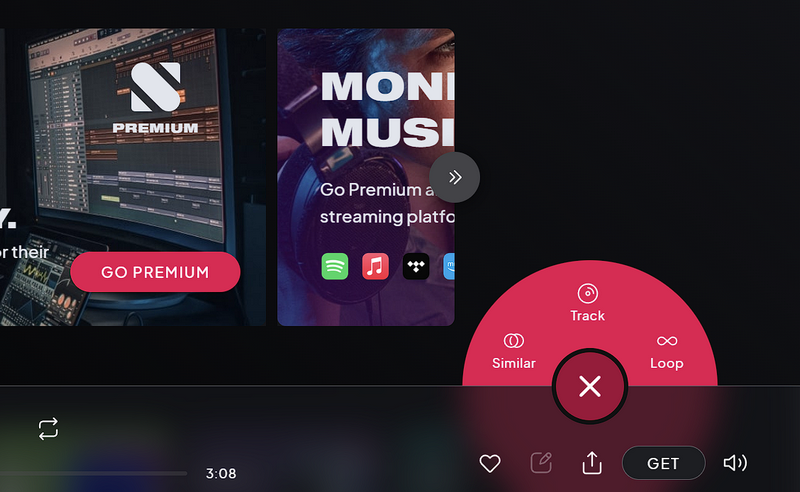Select Track in the radial menu

click(x=588, y=302)
